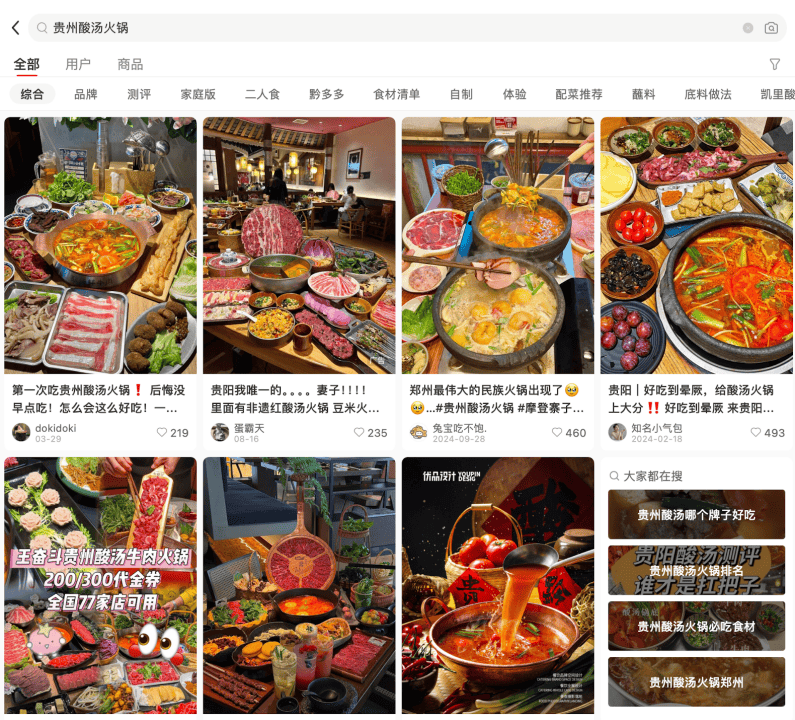Select the 测评 filter chip
795x720 pixels.
(x=139, y=95)
